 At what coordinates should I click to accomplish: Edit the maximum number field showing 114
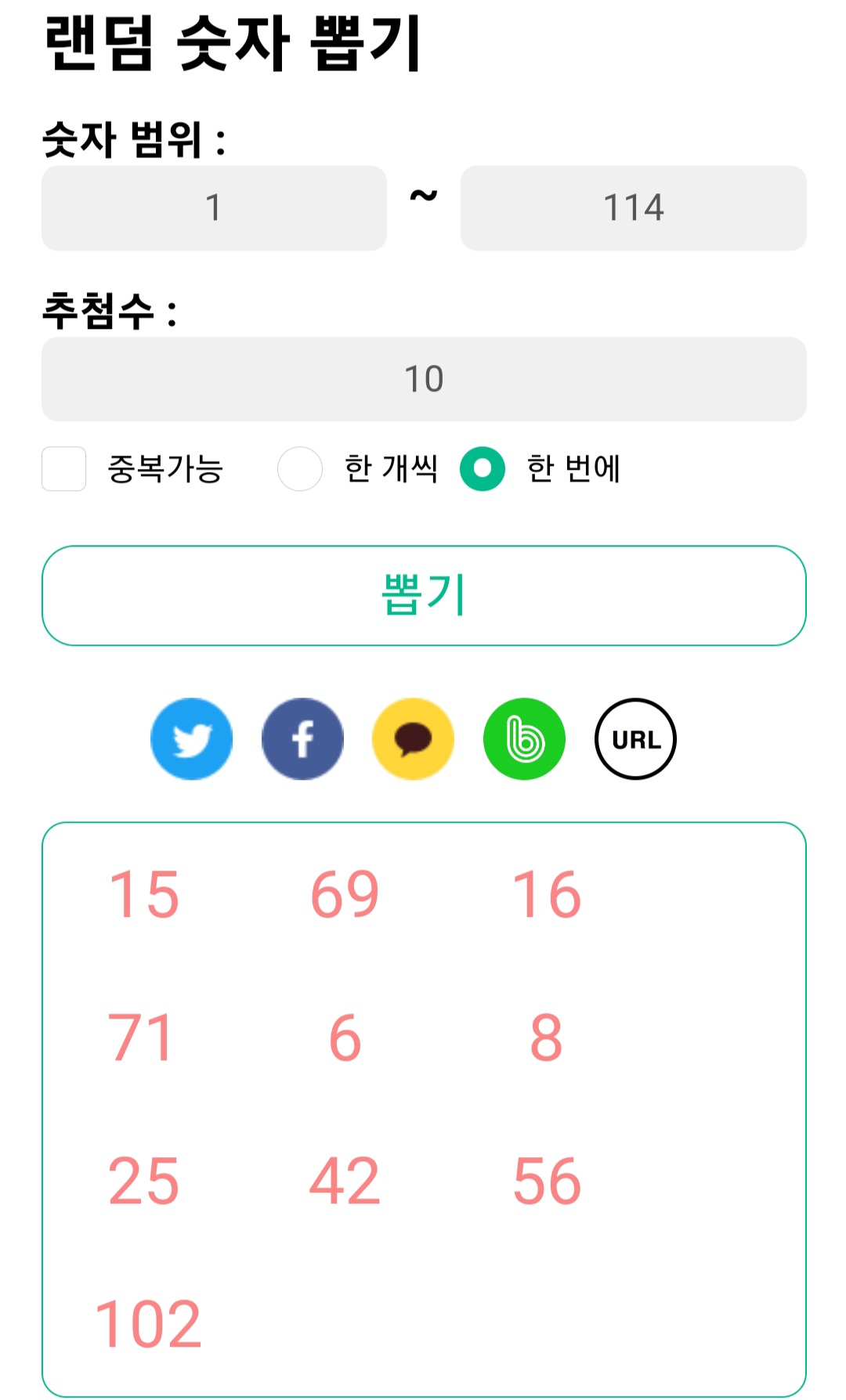(634, 208)
